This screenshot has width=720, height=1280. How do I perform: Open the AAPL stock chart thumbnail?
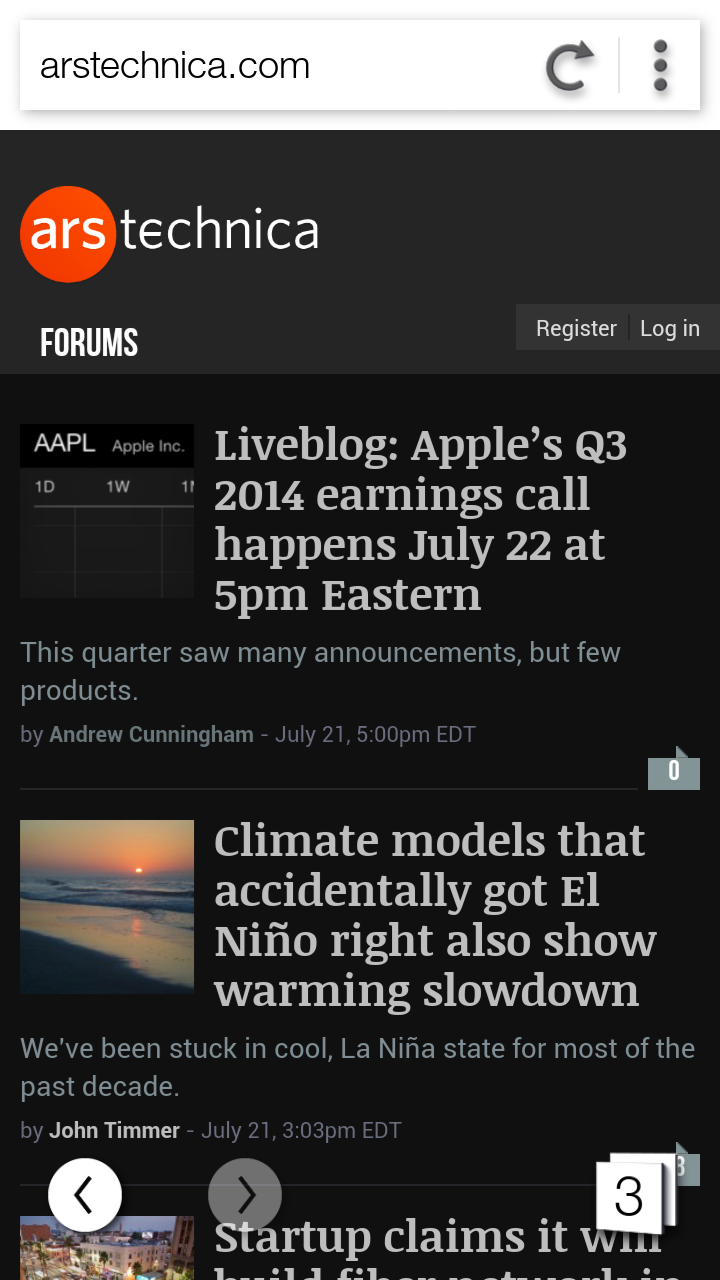[107, 510]
